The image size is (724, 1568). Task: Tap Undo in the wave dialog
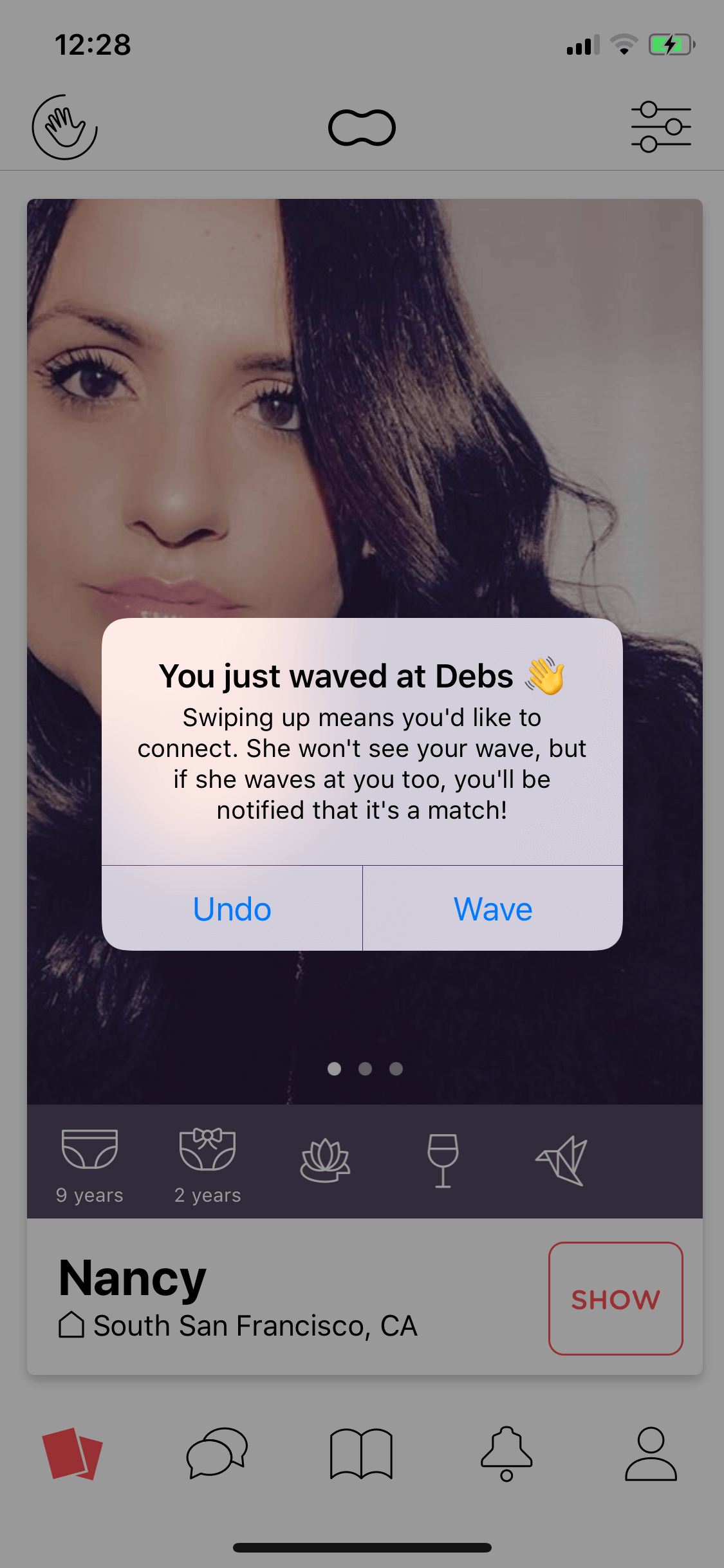pyautogui.click(x=232, y=908)
